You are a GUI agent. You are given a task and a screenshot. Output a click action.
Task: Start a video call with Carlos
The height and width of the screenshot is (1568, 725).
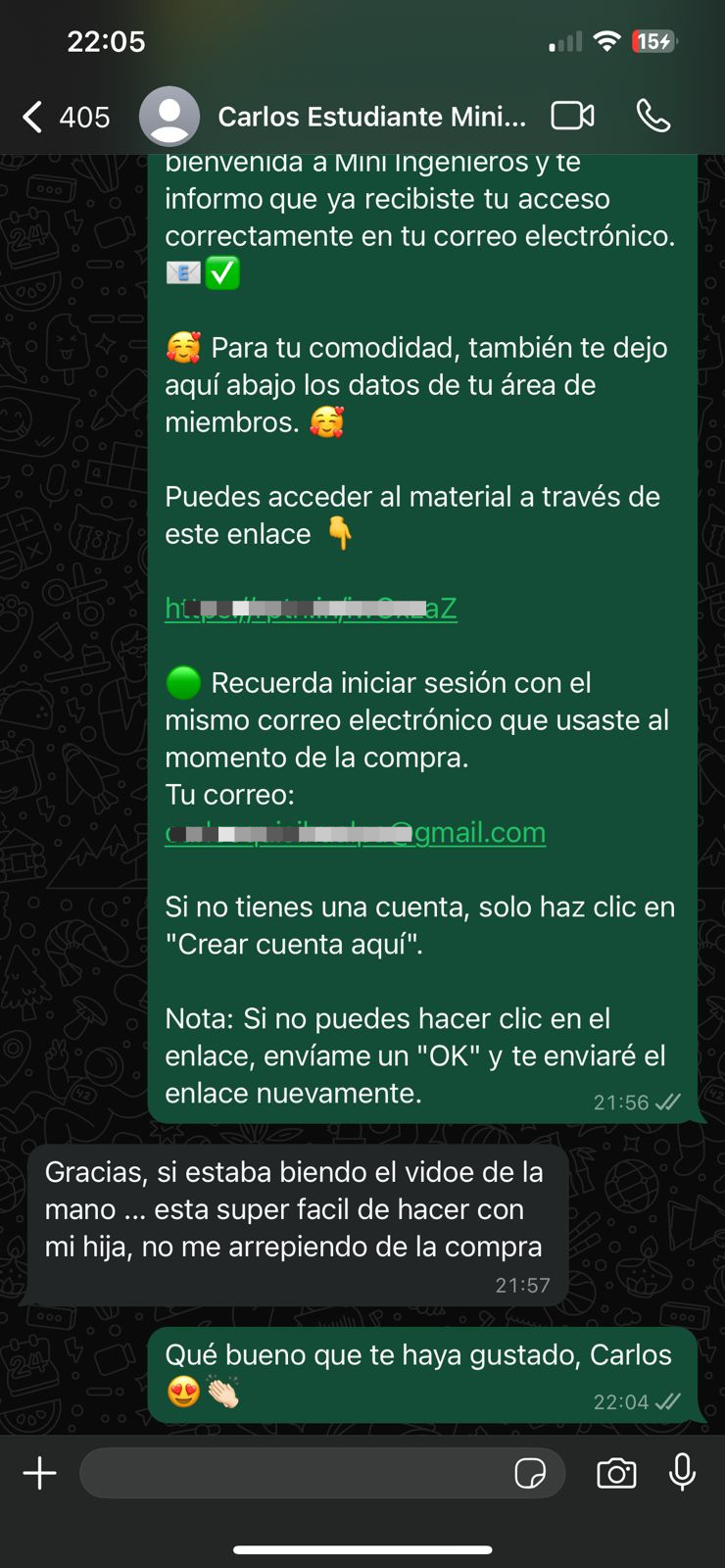572,116
